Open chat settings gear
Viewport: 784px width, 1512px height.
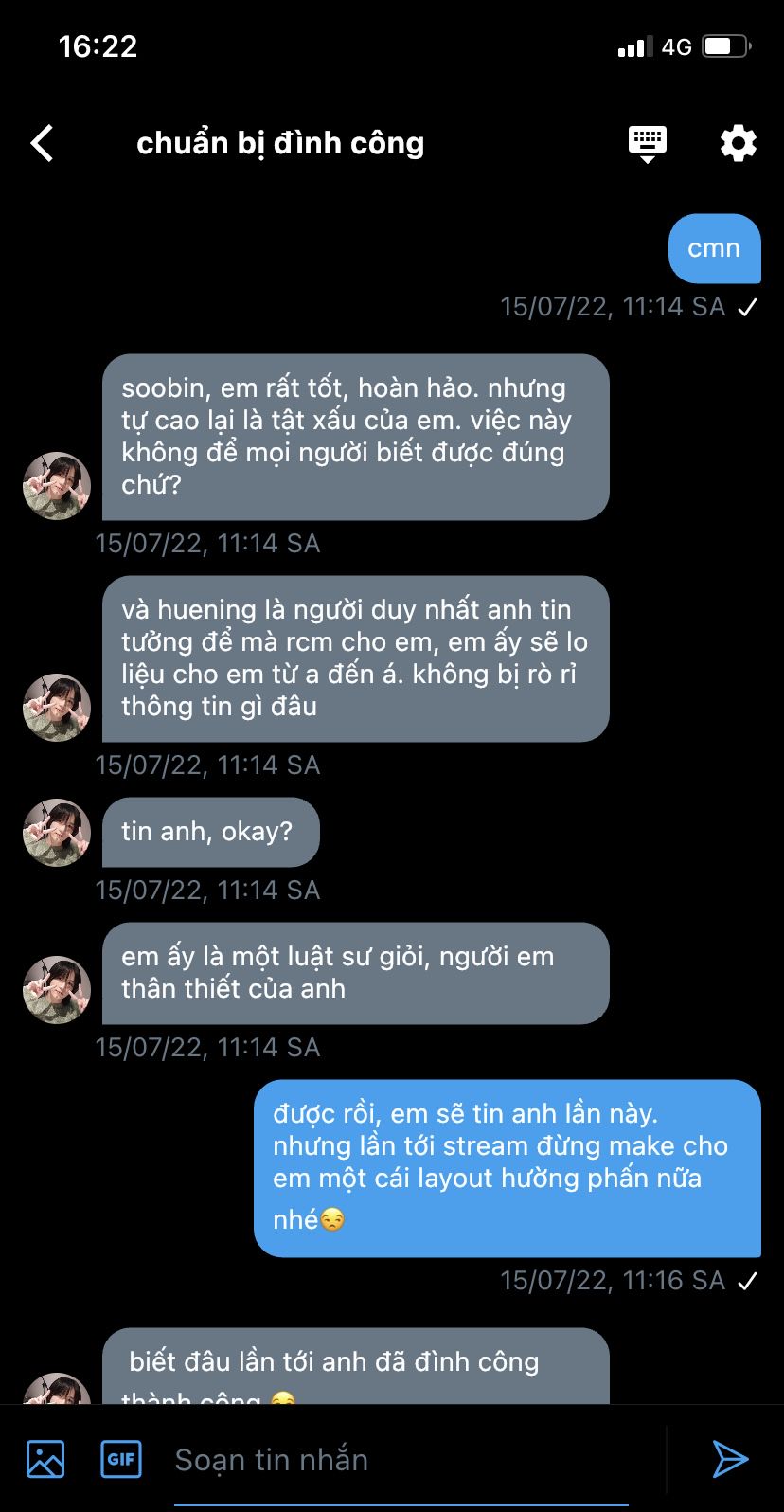[739, 143]
